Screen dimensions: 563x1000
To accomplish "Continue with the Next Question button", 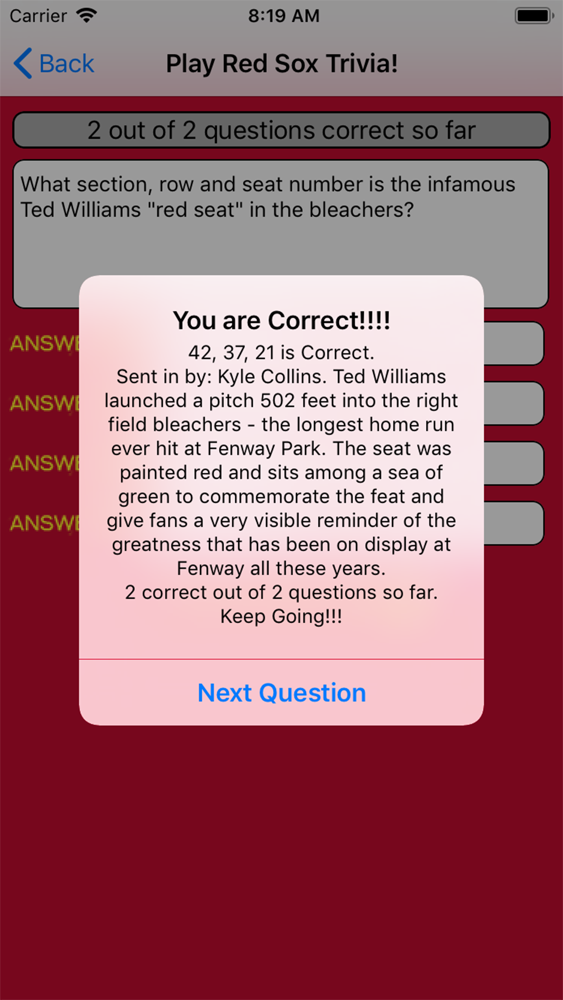I will tap(281, 693).
